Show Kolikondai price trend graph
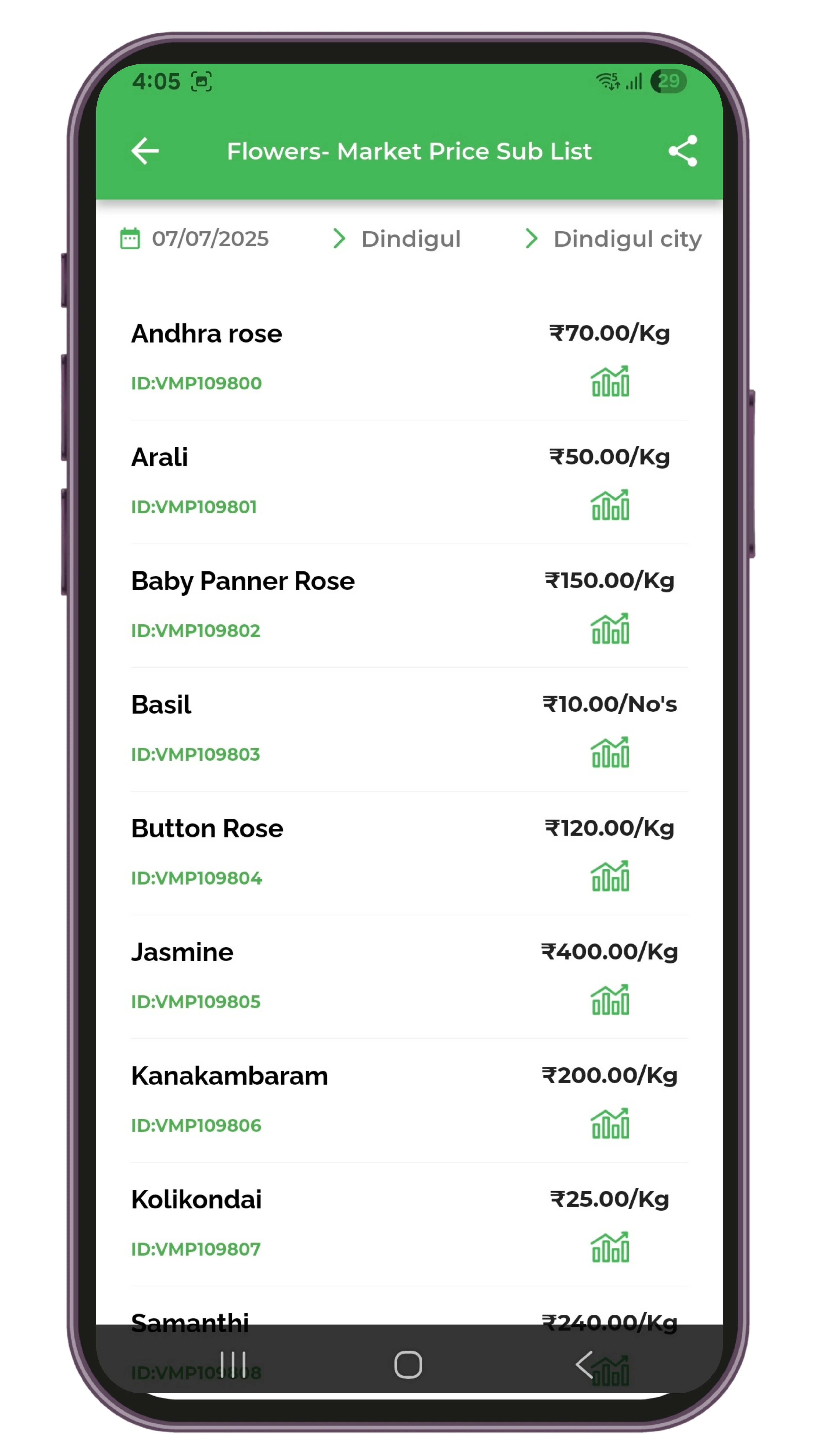This screenshot has width=819, height=1456. [610, 1248]
